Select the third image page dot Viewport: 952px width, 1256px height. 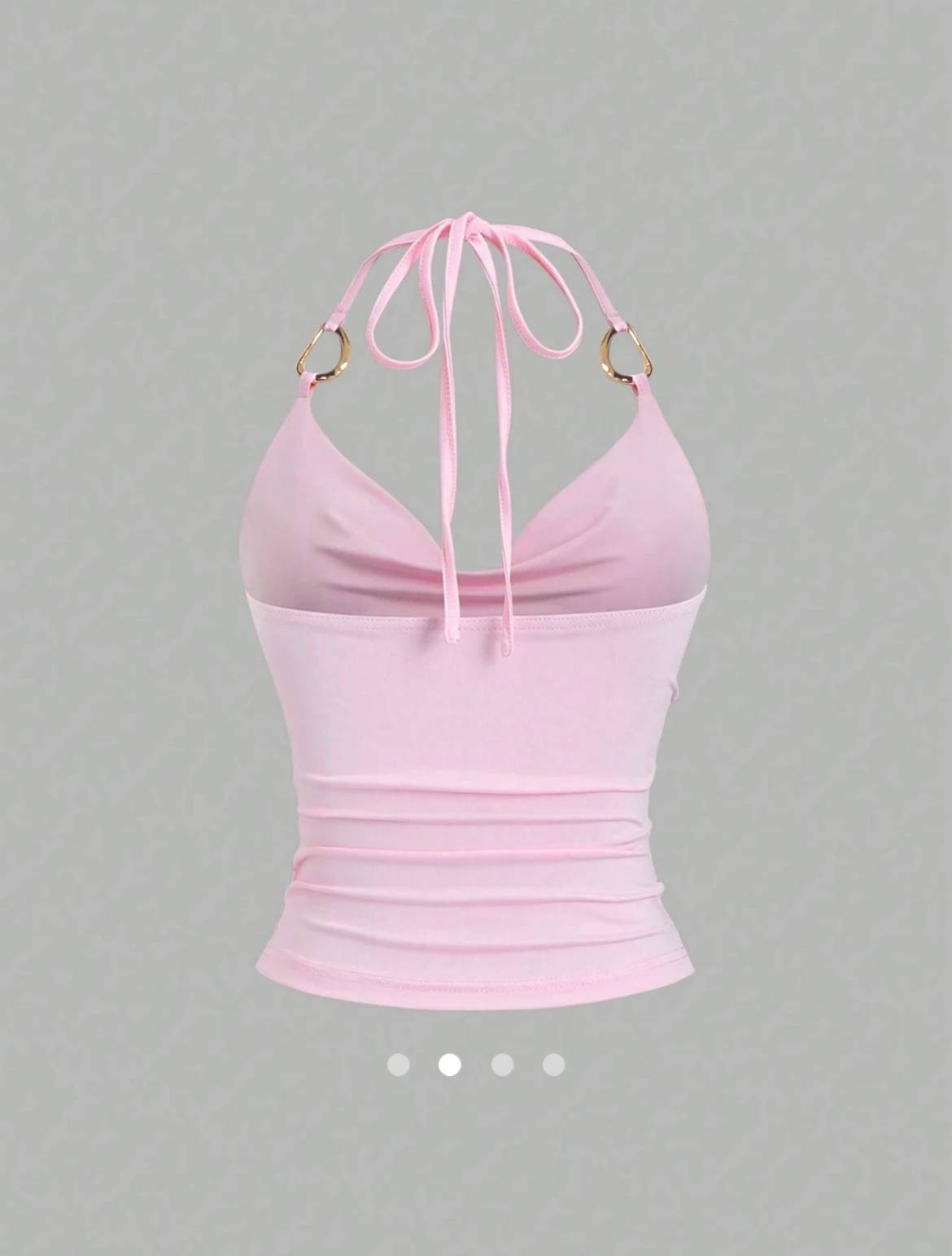tap(502, 1064)
